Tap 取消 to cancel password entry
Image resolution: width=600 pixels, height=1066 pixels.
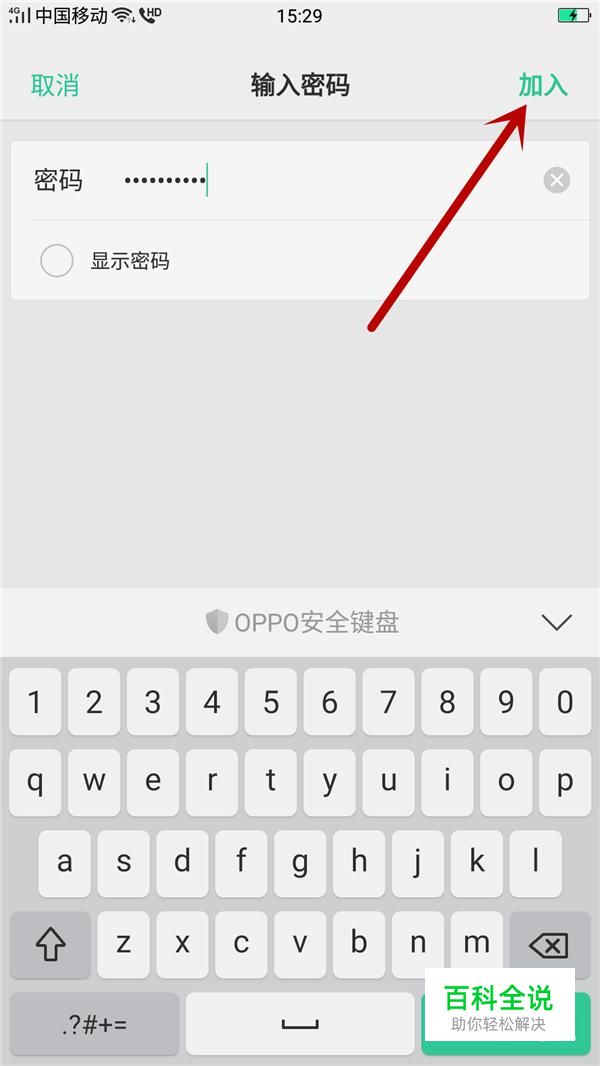click(x=55, y=86)
